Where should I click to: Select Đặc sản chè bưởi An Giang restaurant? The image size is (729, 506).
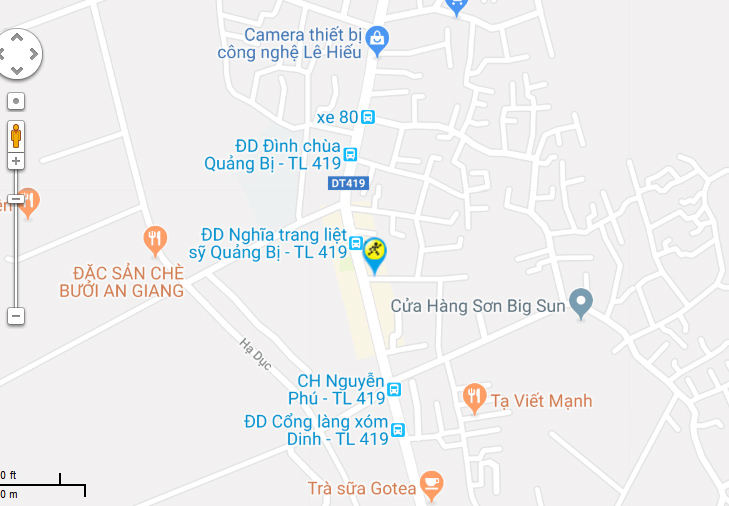click(154, 239)
